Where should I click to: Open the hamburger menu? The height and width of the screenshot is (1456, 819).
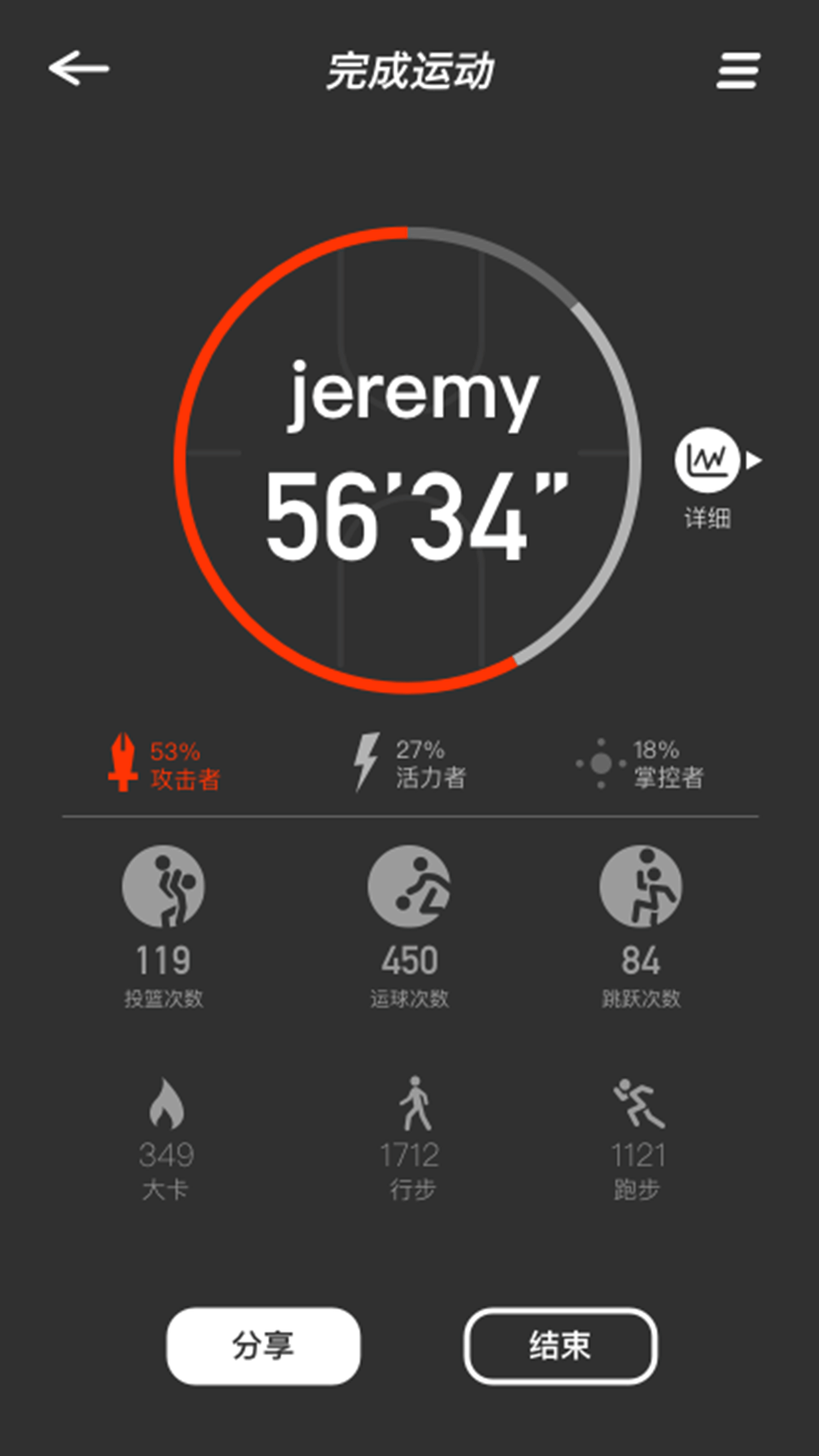[738, 71]
